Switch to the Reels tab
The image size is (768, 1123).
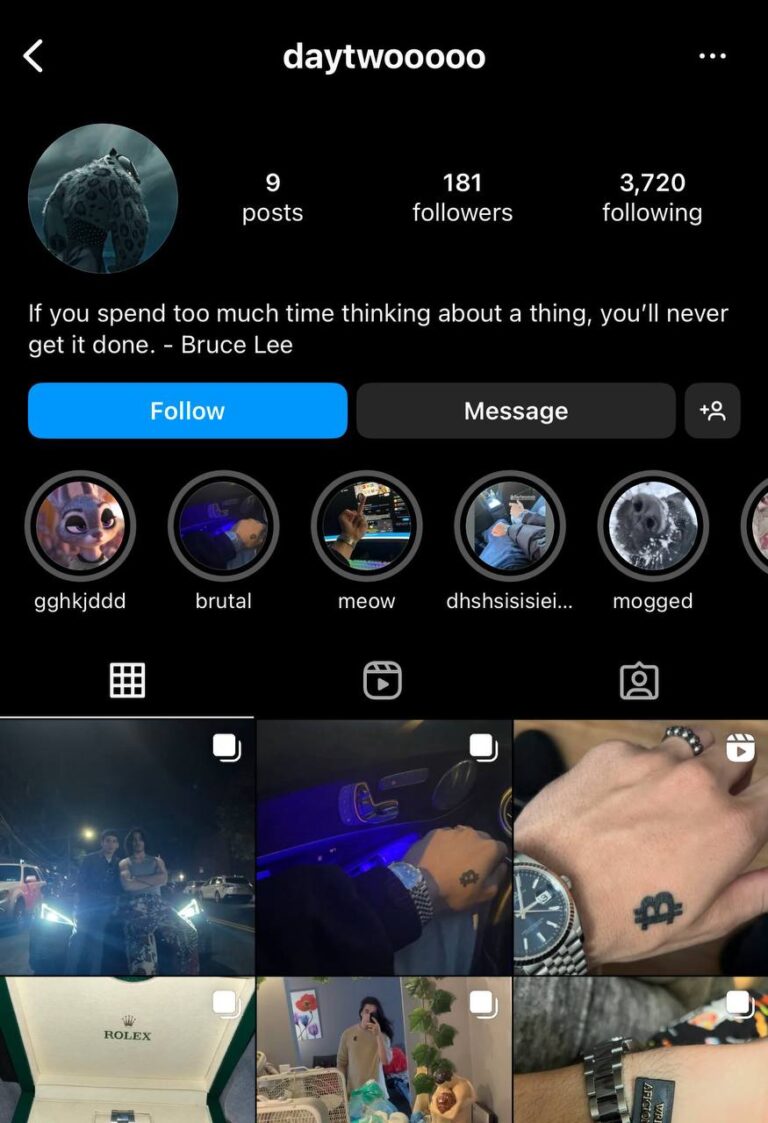(x=382, y=681)
